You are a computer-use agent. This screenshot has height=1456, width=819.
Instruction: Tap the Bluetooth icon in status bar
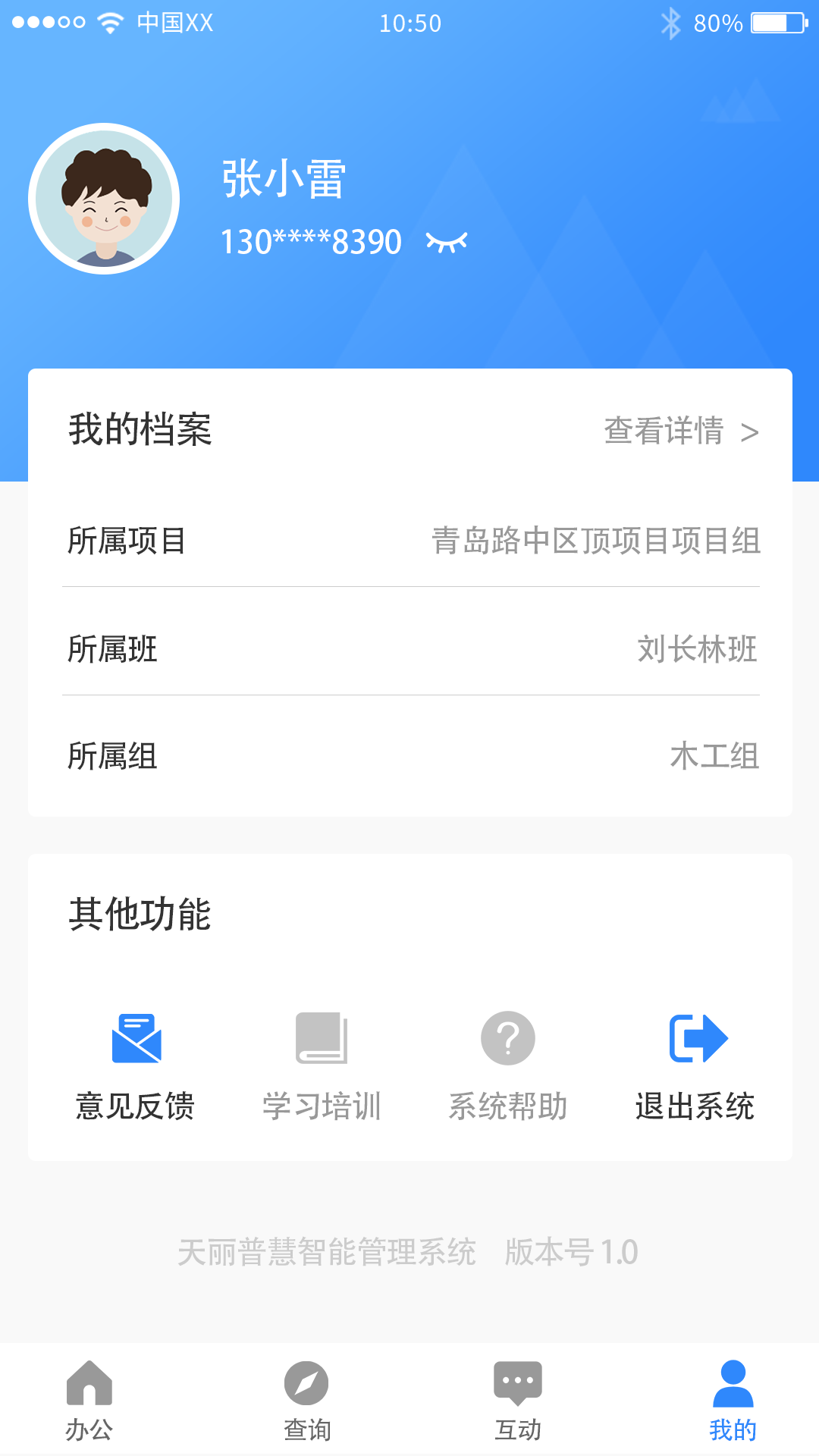click(x=670, y=23)
